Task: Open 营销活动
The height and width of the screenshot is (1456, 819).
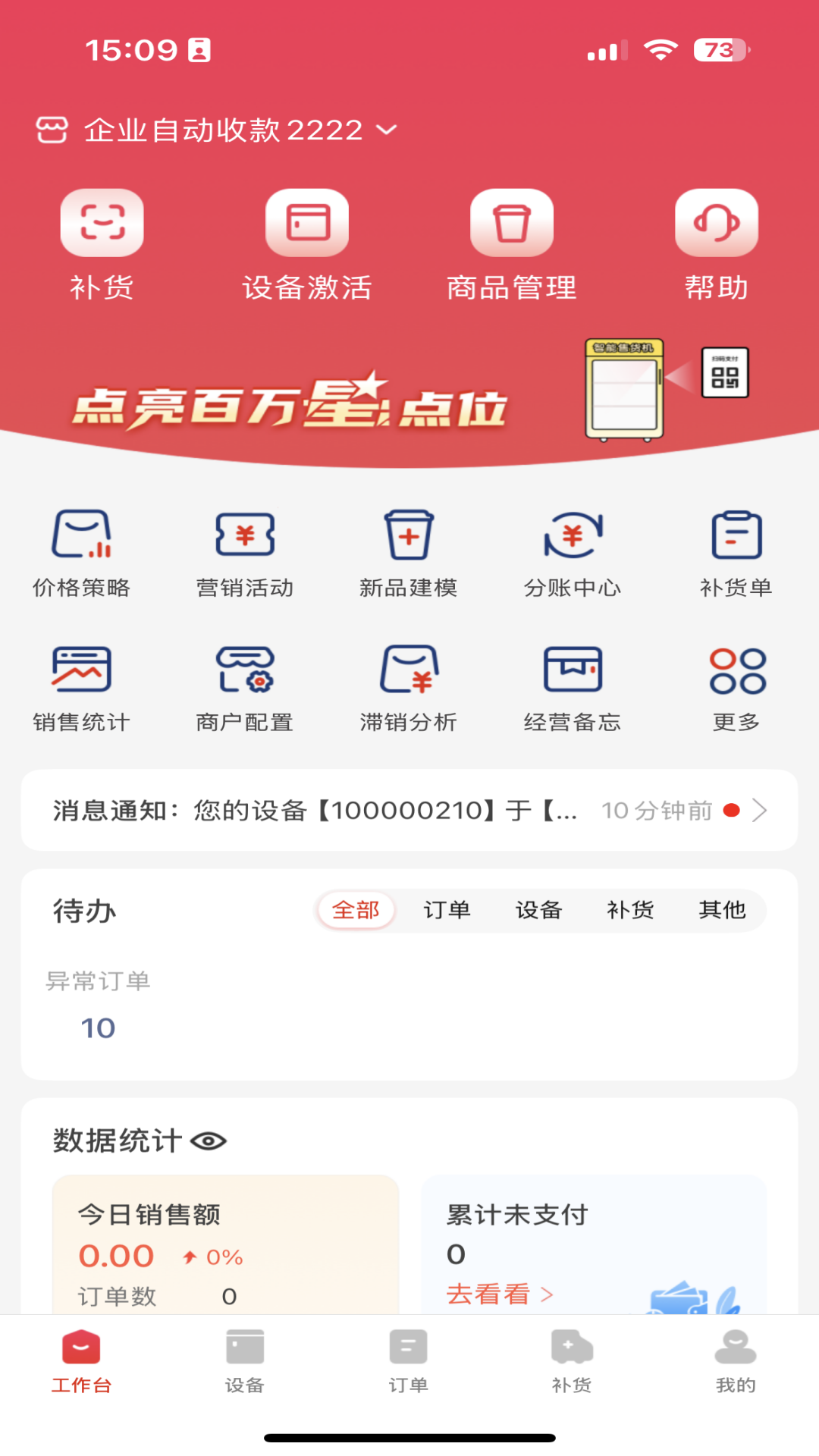Action: (245, 552)
